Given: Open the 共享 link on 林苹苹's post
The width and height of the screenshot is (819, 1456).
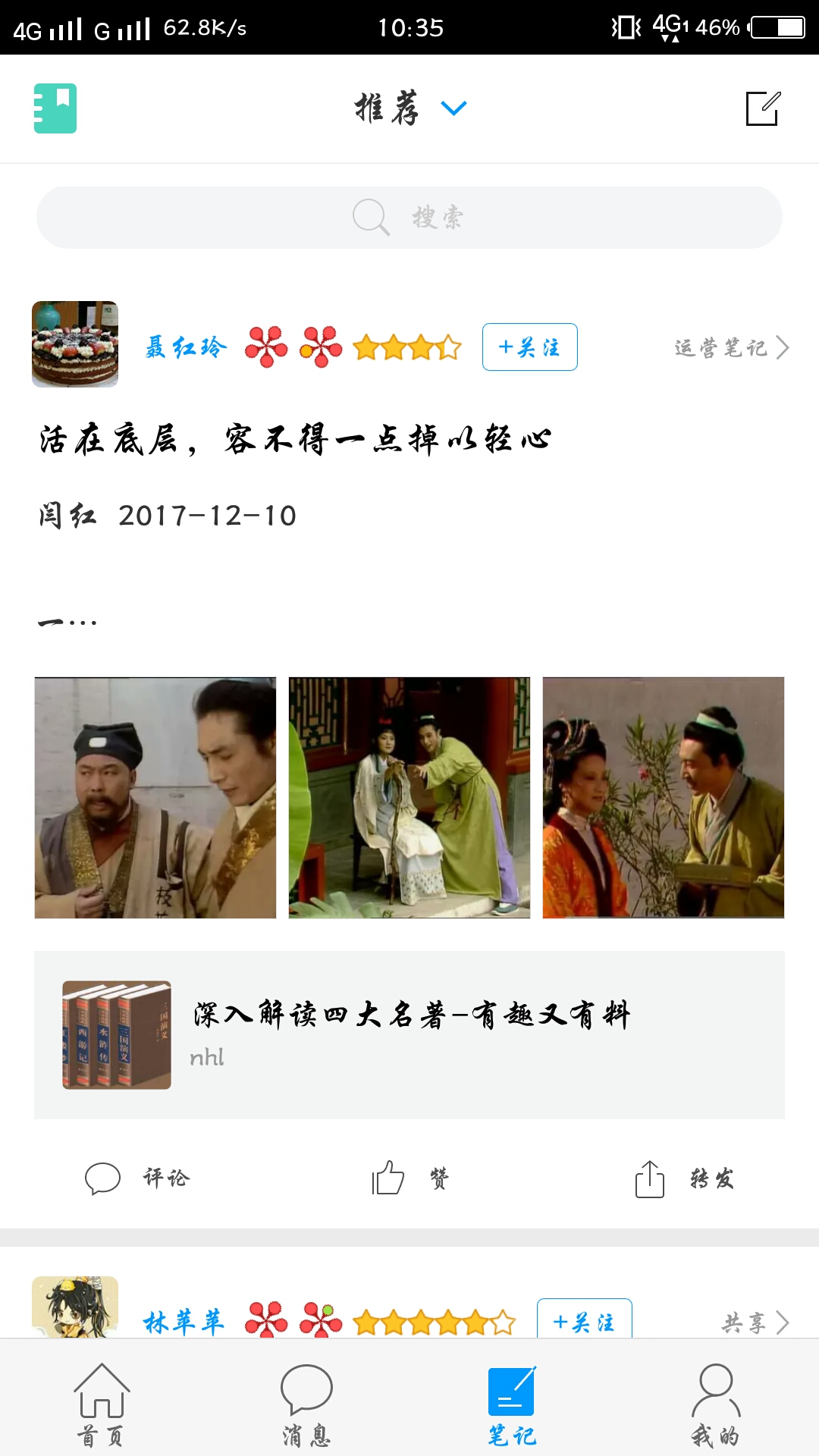Looking at the screenshot, I should point(755,1323).
